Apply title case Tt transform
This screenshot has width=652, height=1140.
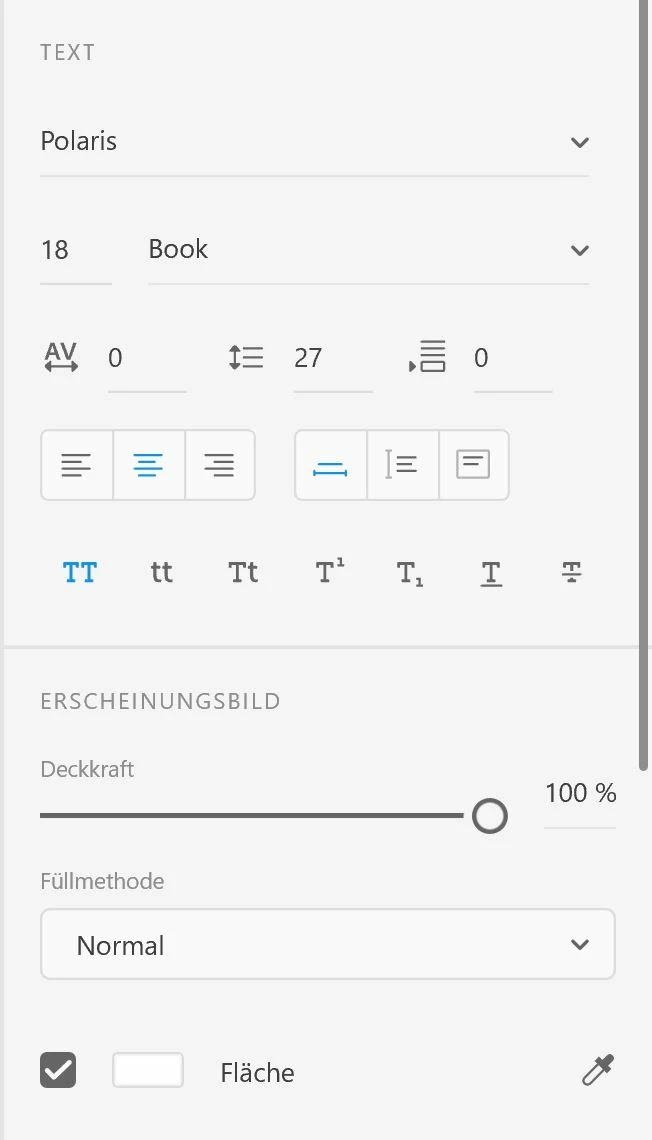click(244, 573)
